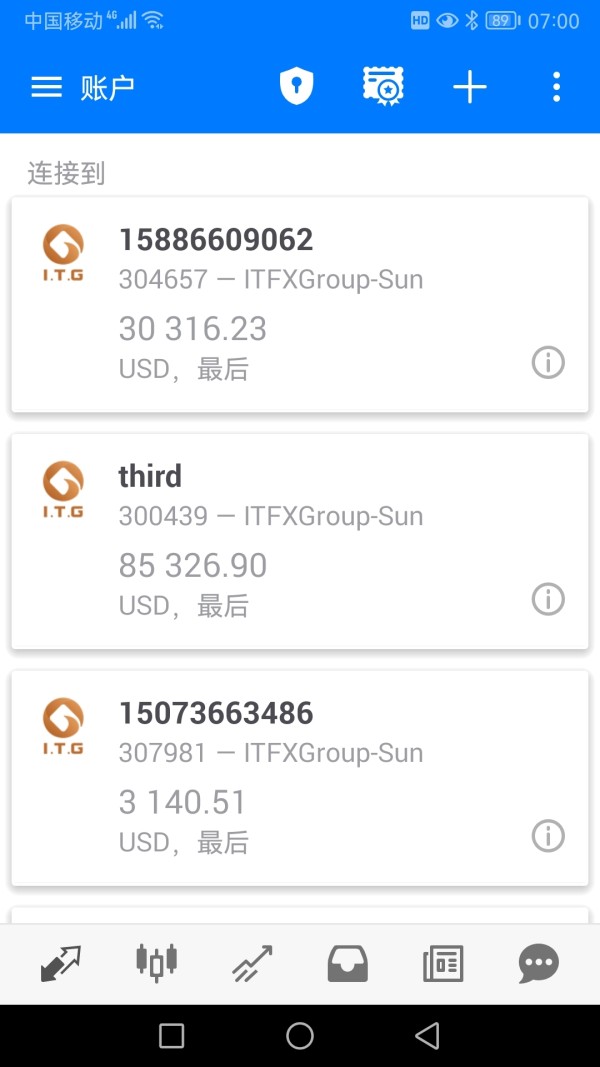Go to the system home screen
The width and height of the screenshot is (600, 1067).
(x=300, y=1036)
